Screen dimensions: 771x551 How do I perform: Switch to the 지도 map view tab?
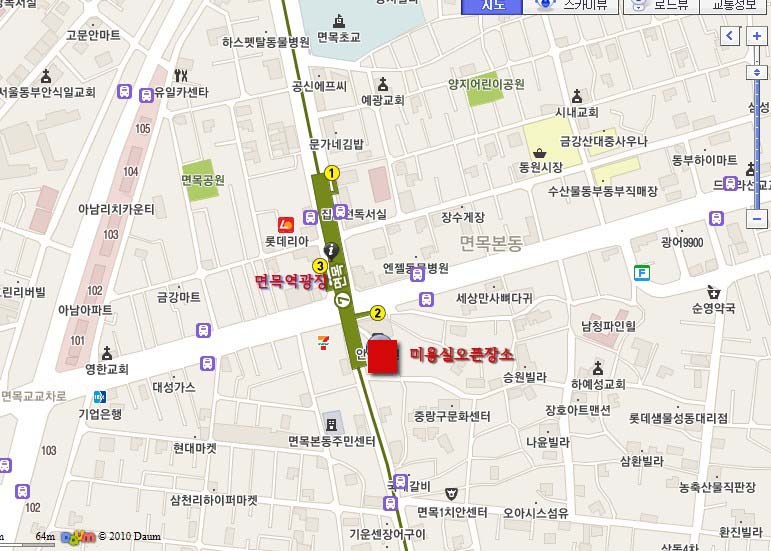491,5
